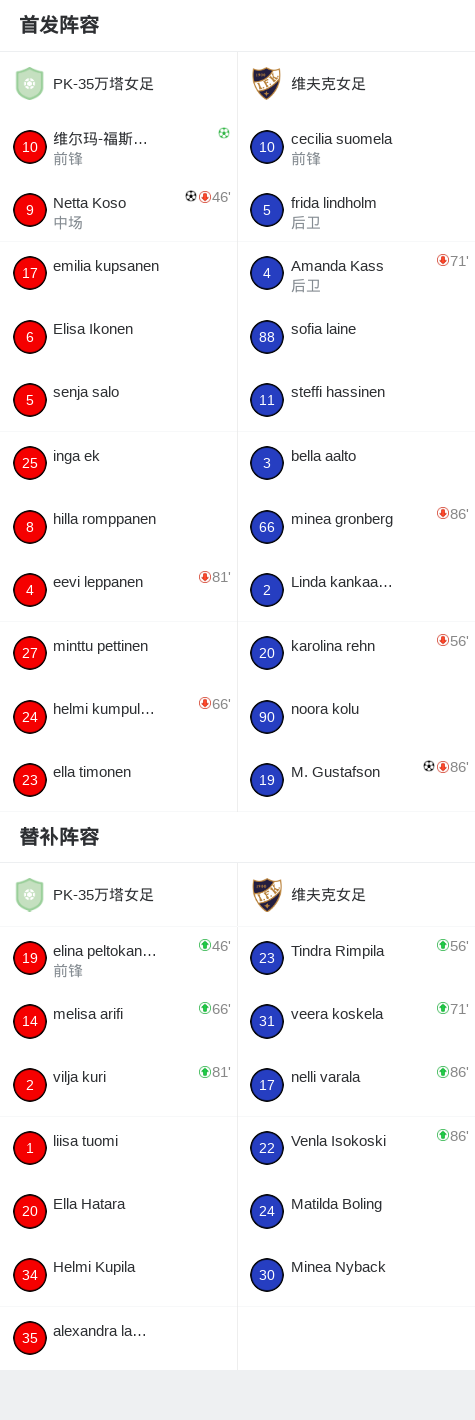Open substitute Tindra Rimpila's profile

coord(356,958)
